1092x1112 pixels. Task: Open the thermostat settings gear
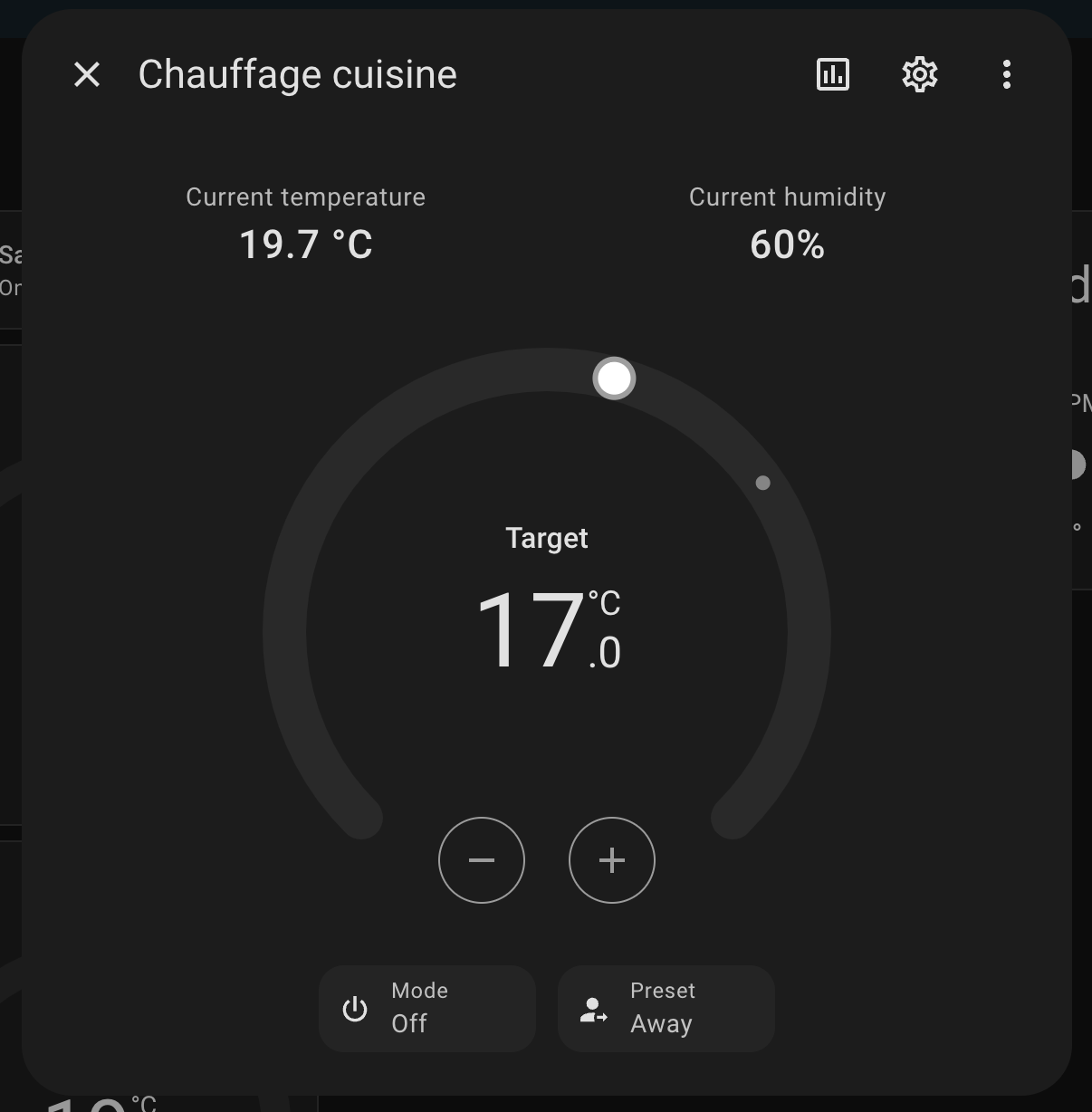coord(920,74)
